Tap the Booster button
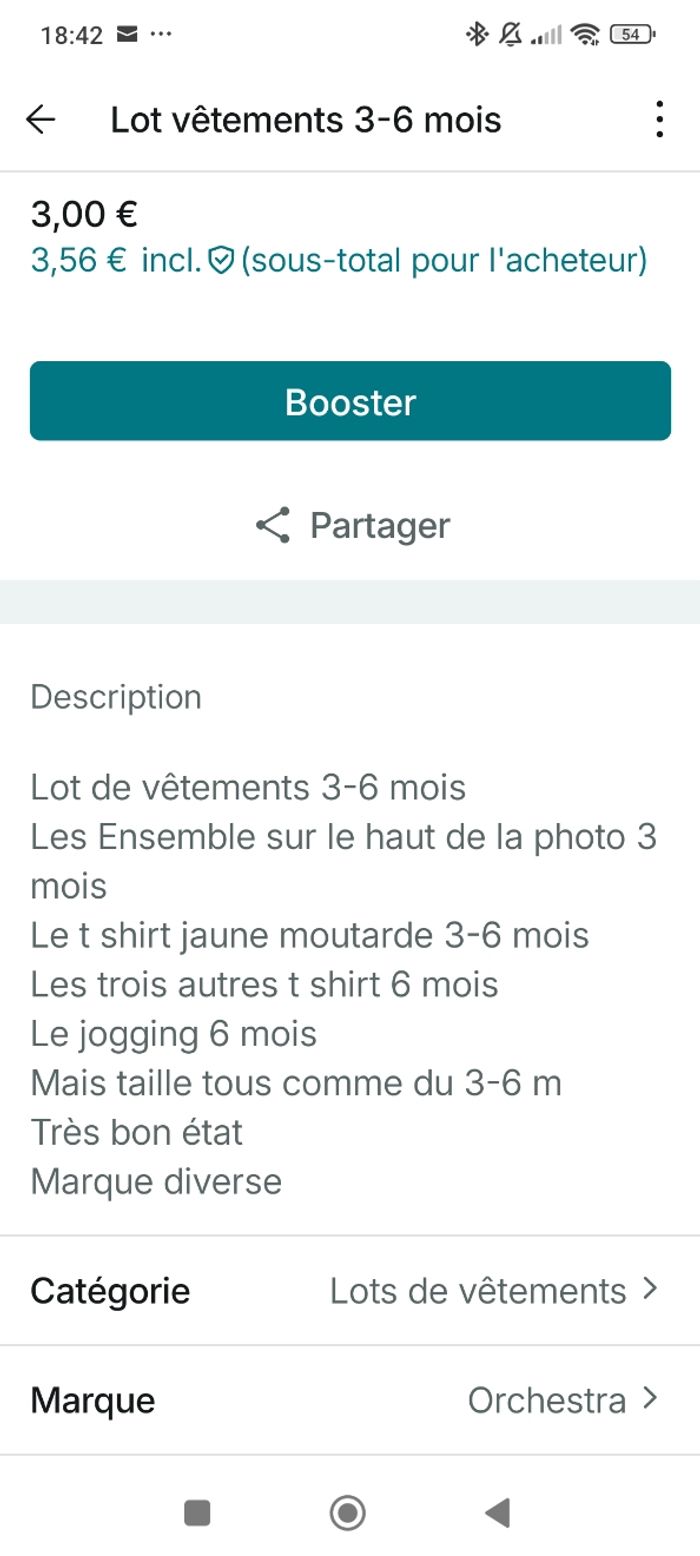This screenshot has height=1556, width=700. click(x=350, y=401)
